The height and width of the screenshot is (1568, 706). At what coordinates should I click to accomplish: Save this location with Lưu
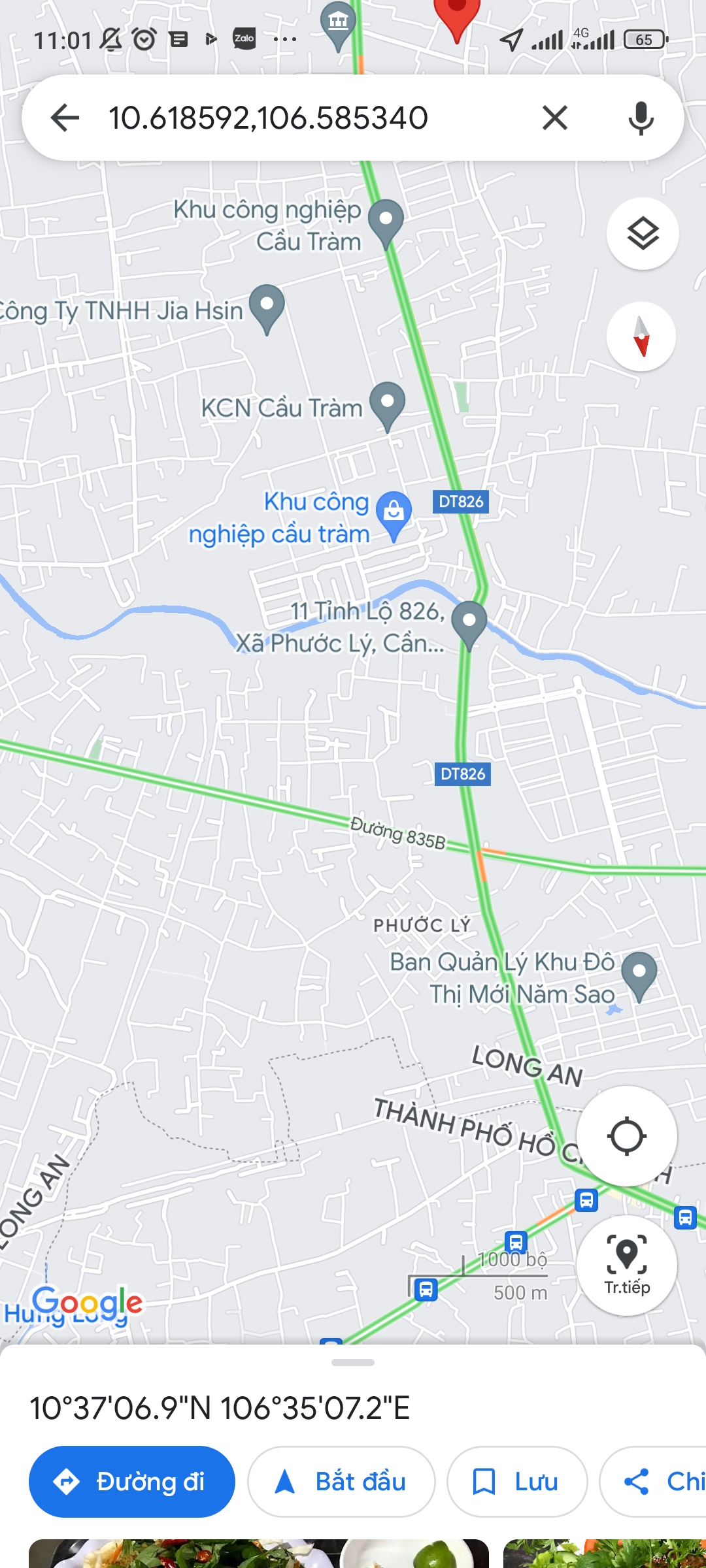516,1481
